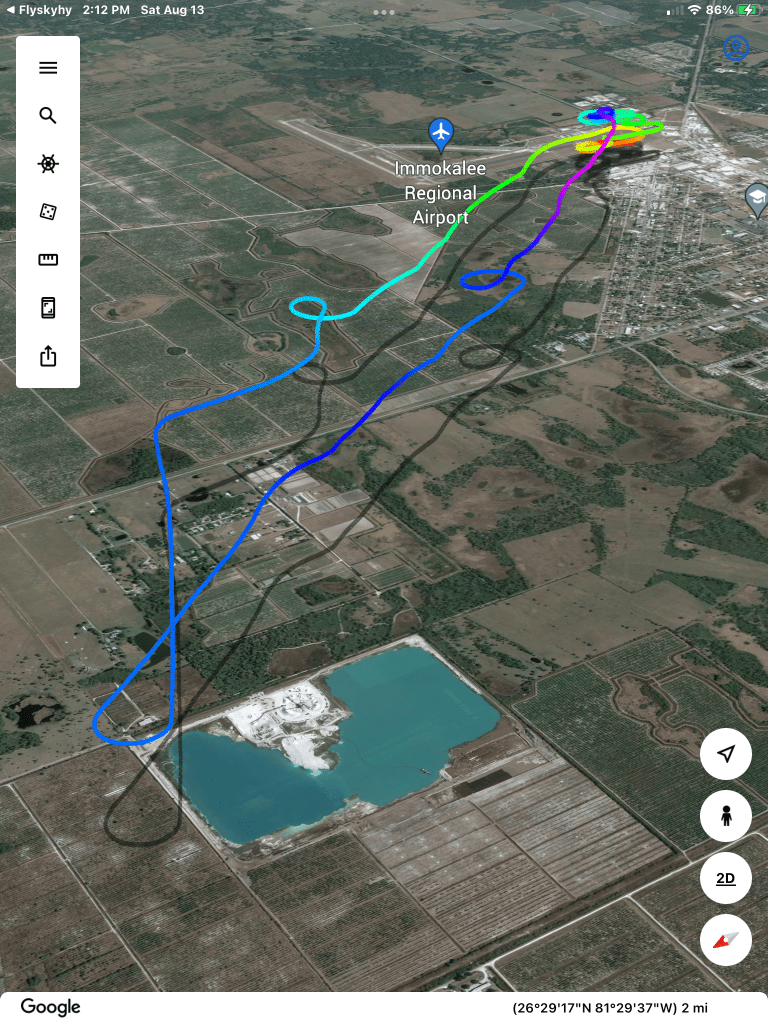This screenshot has height=1024, width=768.
Task: Enter Street View pegman mode
Action: (726, 817)
